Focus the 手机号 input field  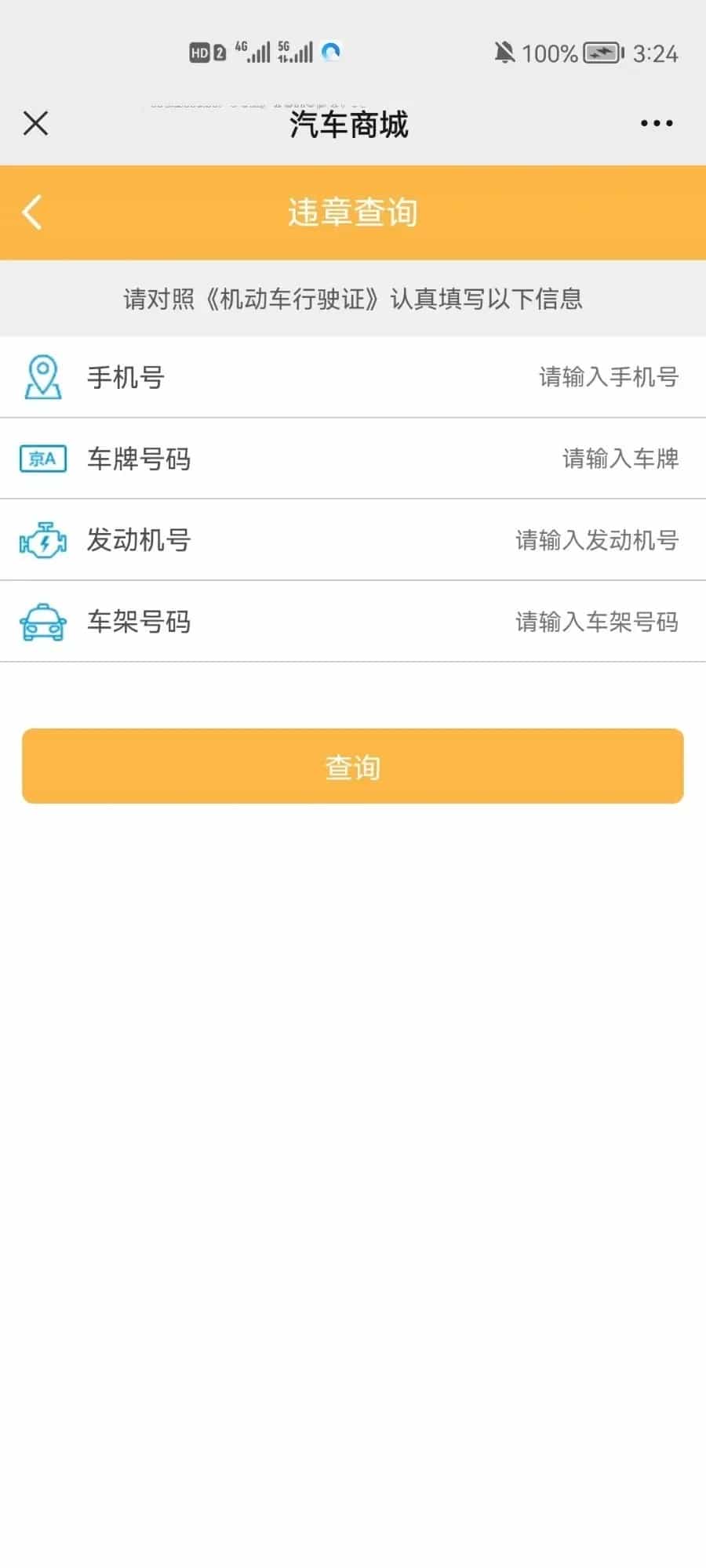point(353,377)
